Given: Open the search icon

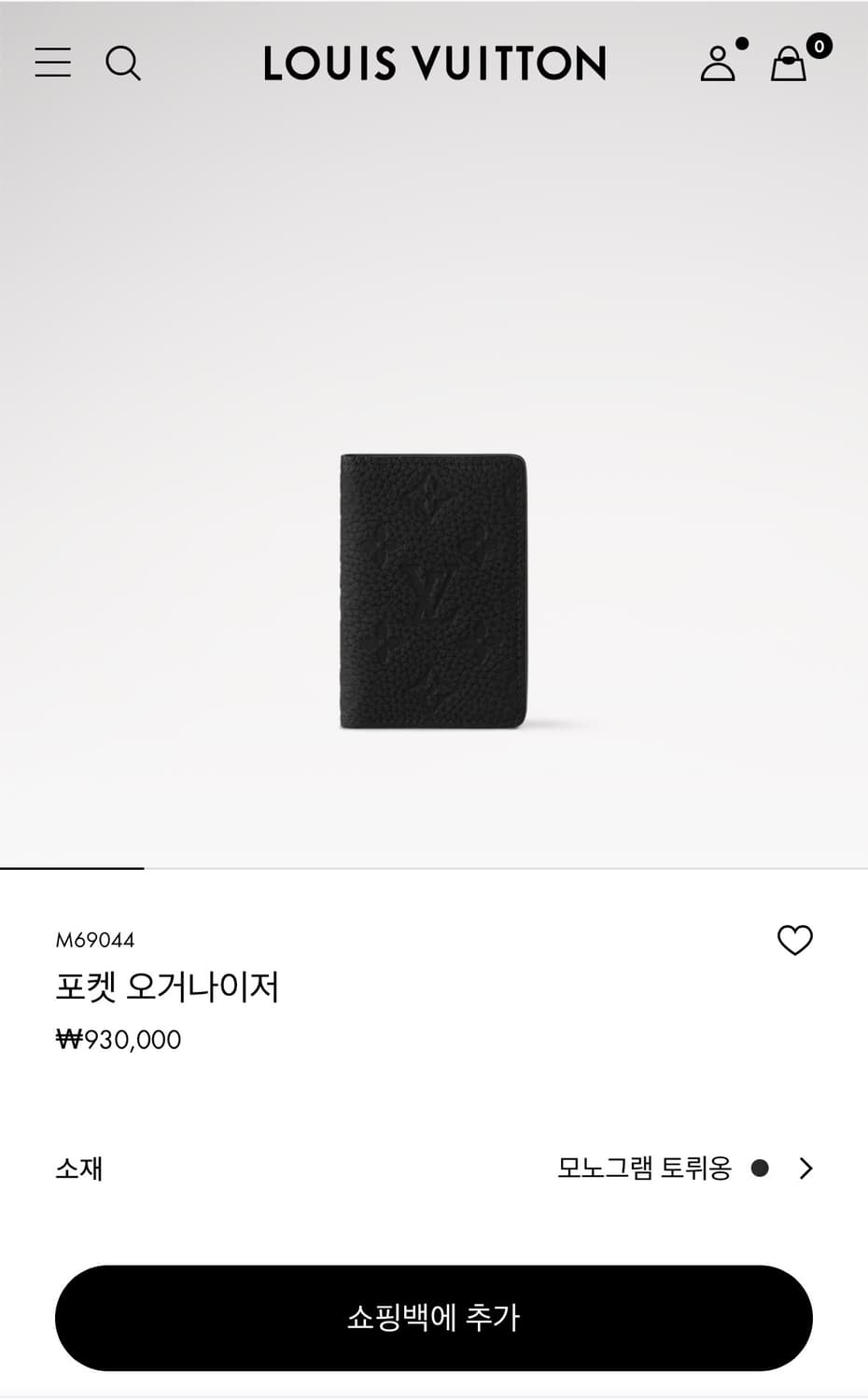Looking at the screenshot, I should tap(124, 63).
